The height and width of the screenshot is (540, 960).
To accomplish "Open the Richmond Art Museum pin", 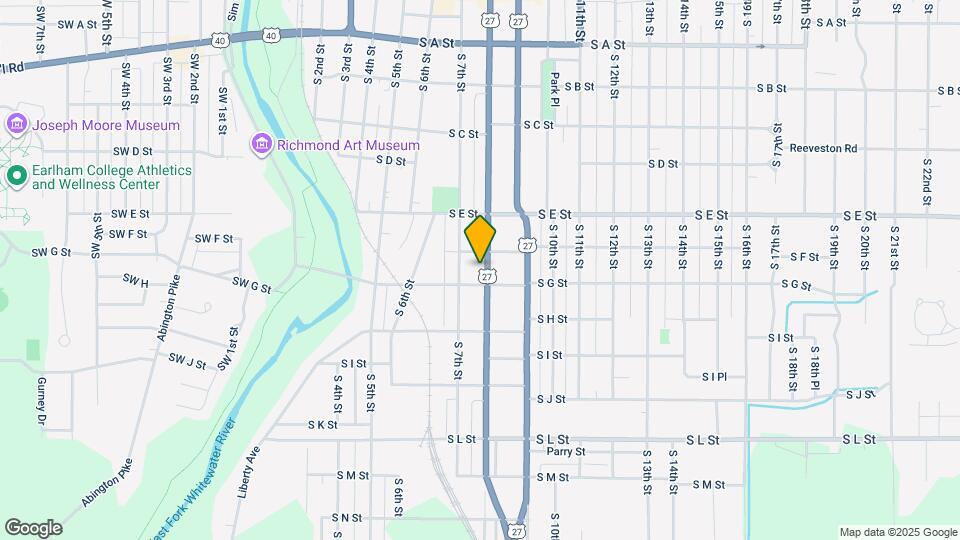I will [262, 145].
